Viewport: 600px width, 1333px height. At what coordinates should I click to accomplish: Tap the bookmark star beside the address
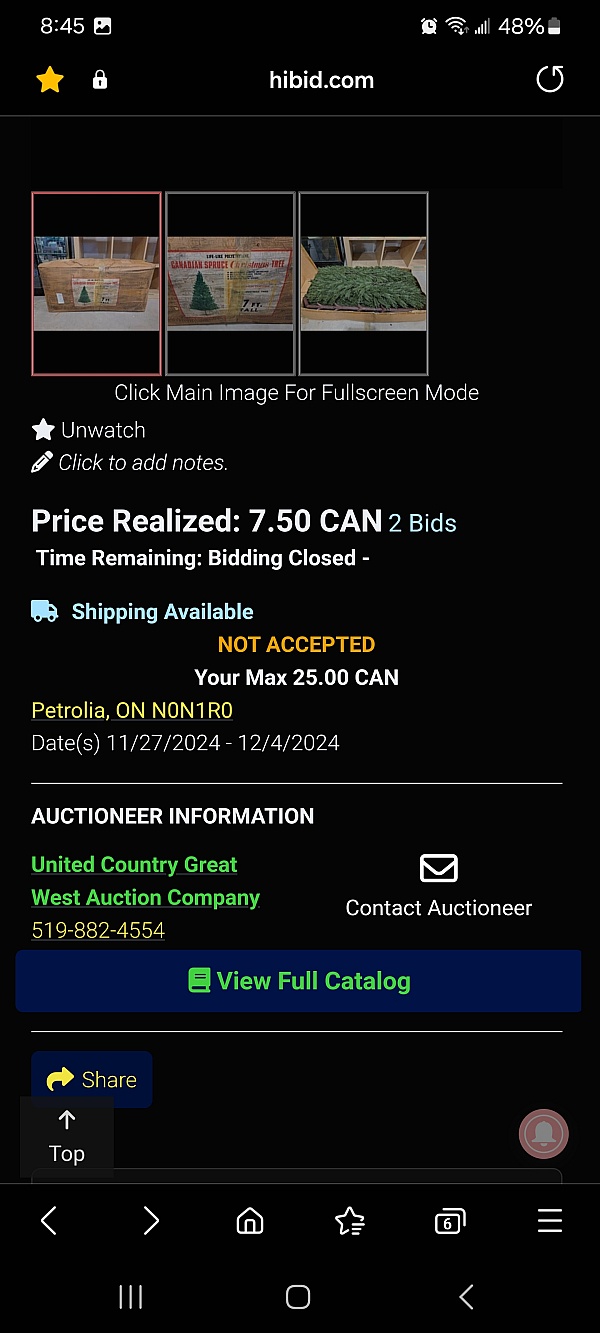click(x=50, y=80)
